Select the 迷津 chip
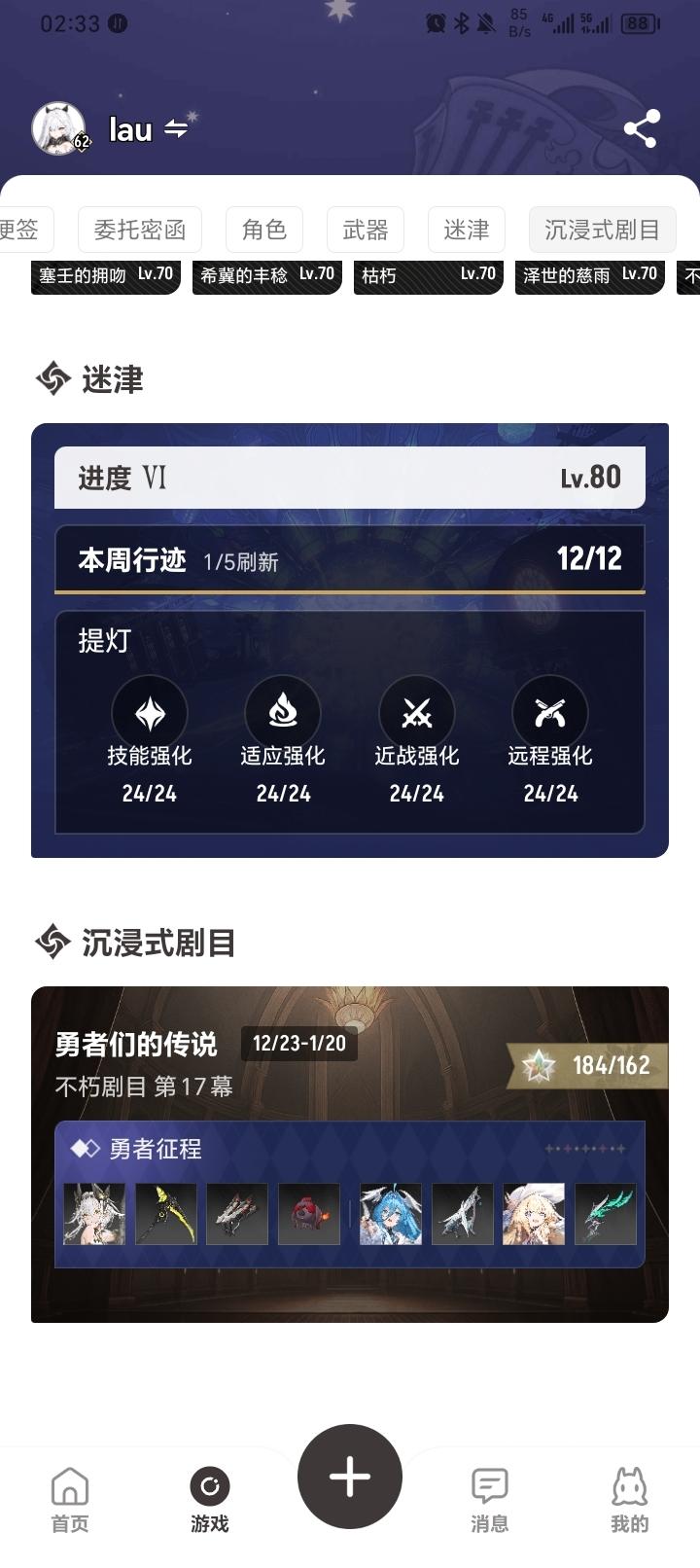 click(x=467, y=230)
